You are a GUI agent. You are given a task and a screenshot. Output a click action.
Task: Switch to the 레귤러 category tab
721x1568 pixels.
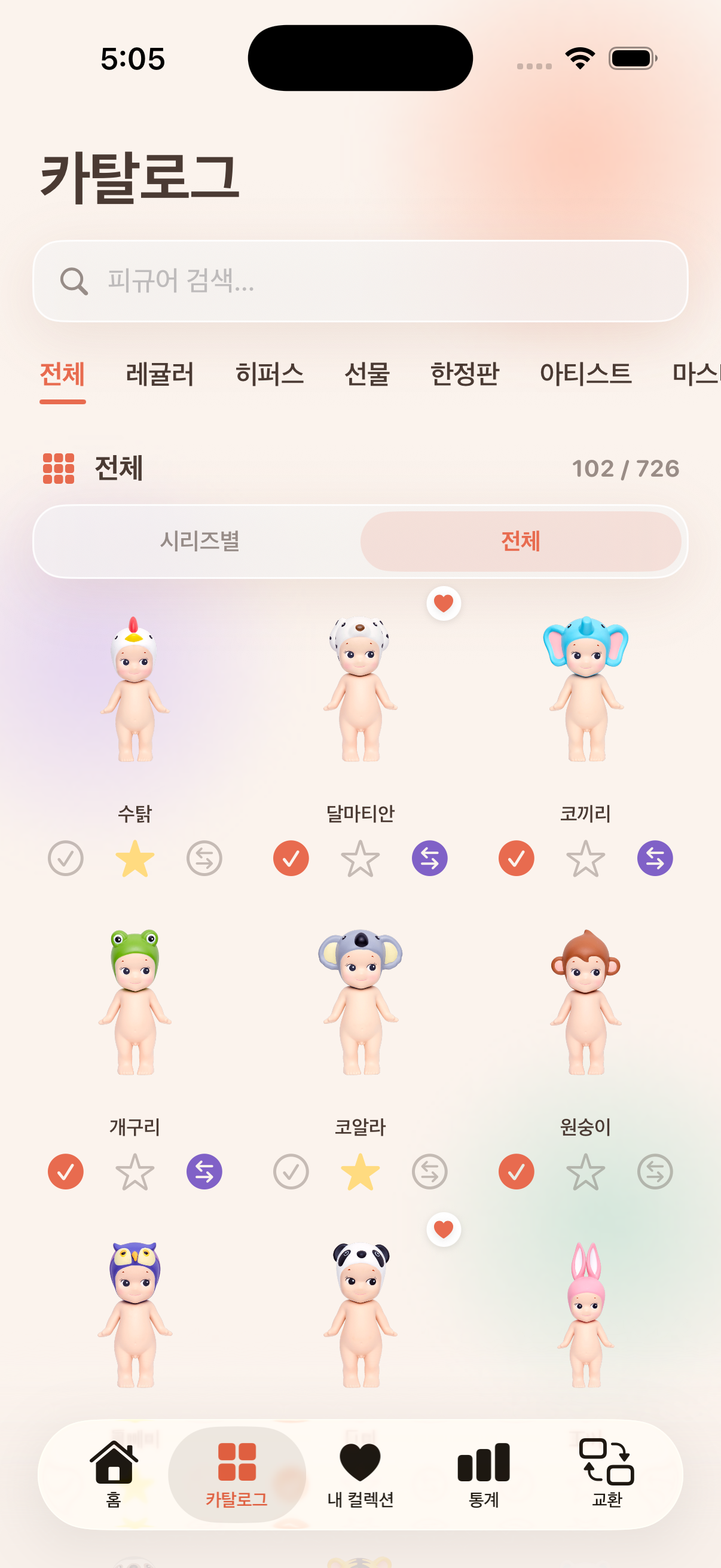pos(160,374)
